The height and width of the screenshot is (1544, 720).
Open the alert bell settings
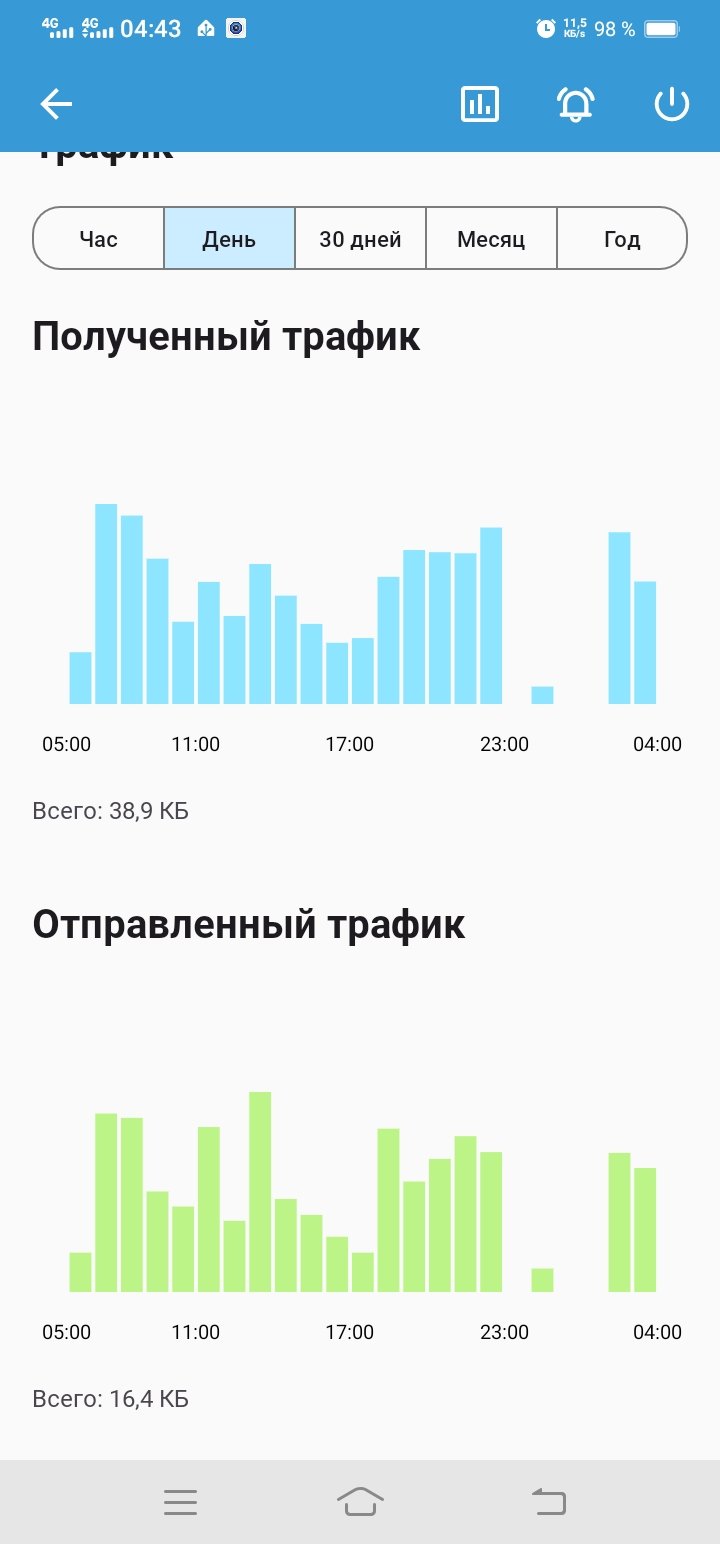(575, 104)
